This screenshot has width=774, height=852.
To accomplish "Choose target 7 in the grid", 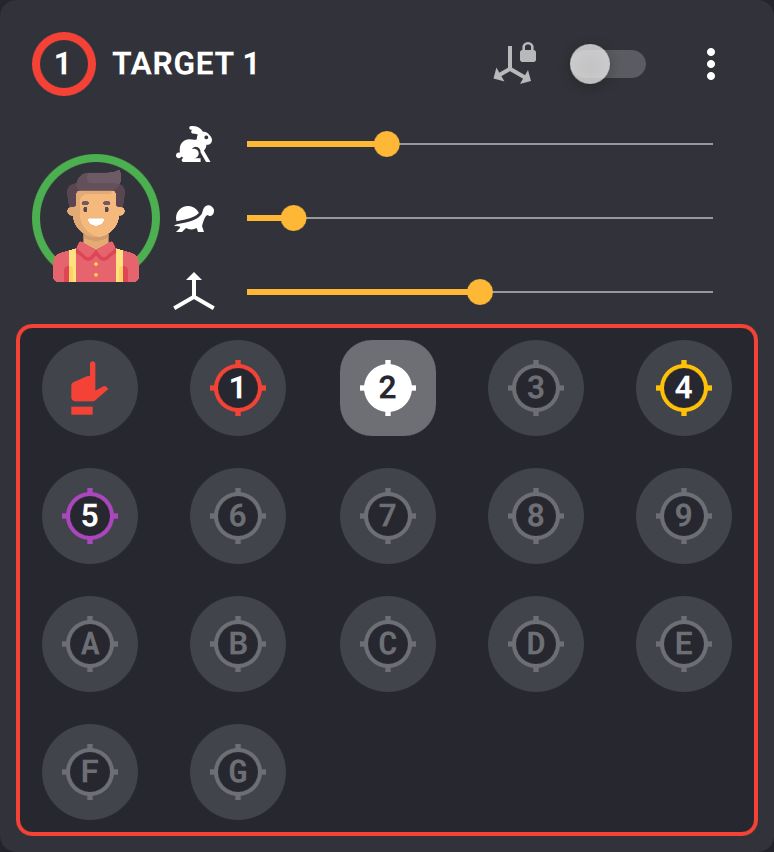I will click(x=388, y=516).
